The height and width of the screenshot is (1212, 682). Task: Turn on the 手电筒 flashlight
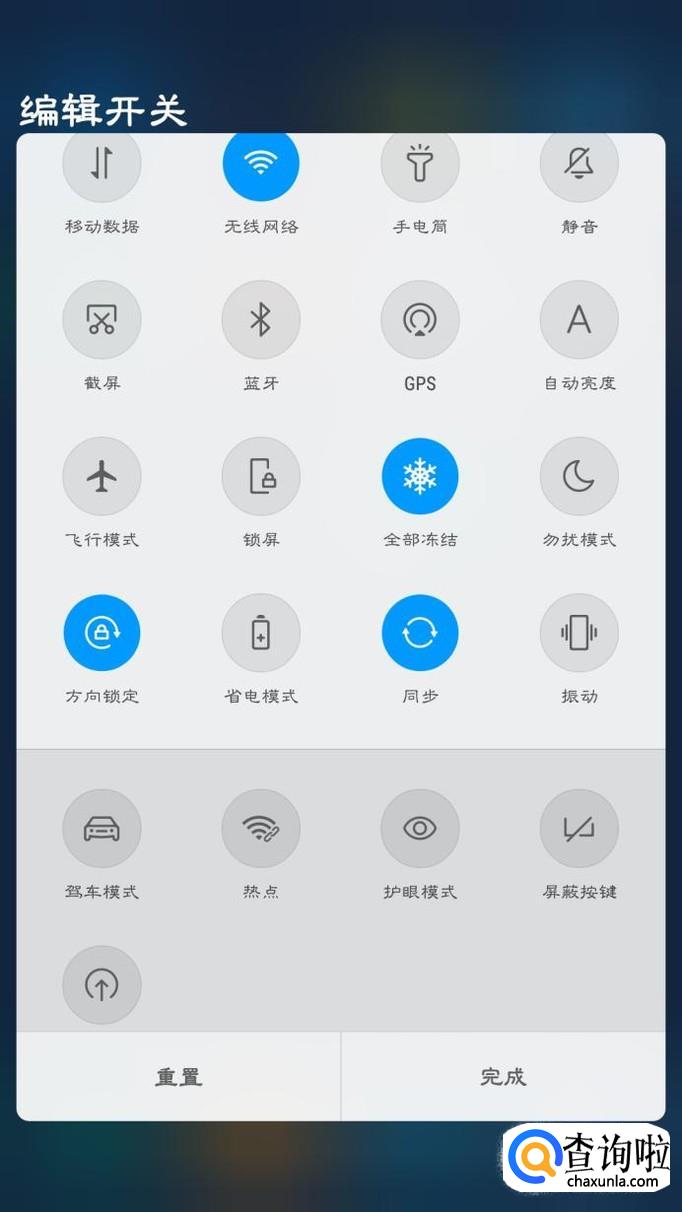[x=420, y=165]
